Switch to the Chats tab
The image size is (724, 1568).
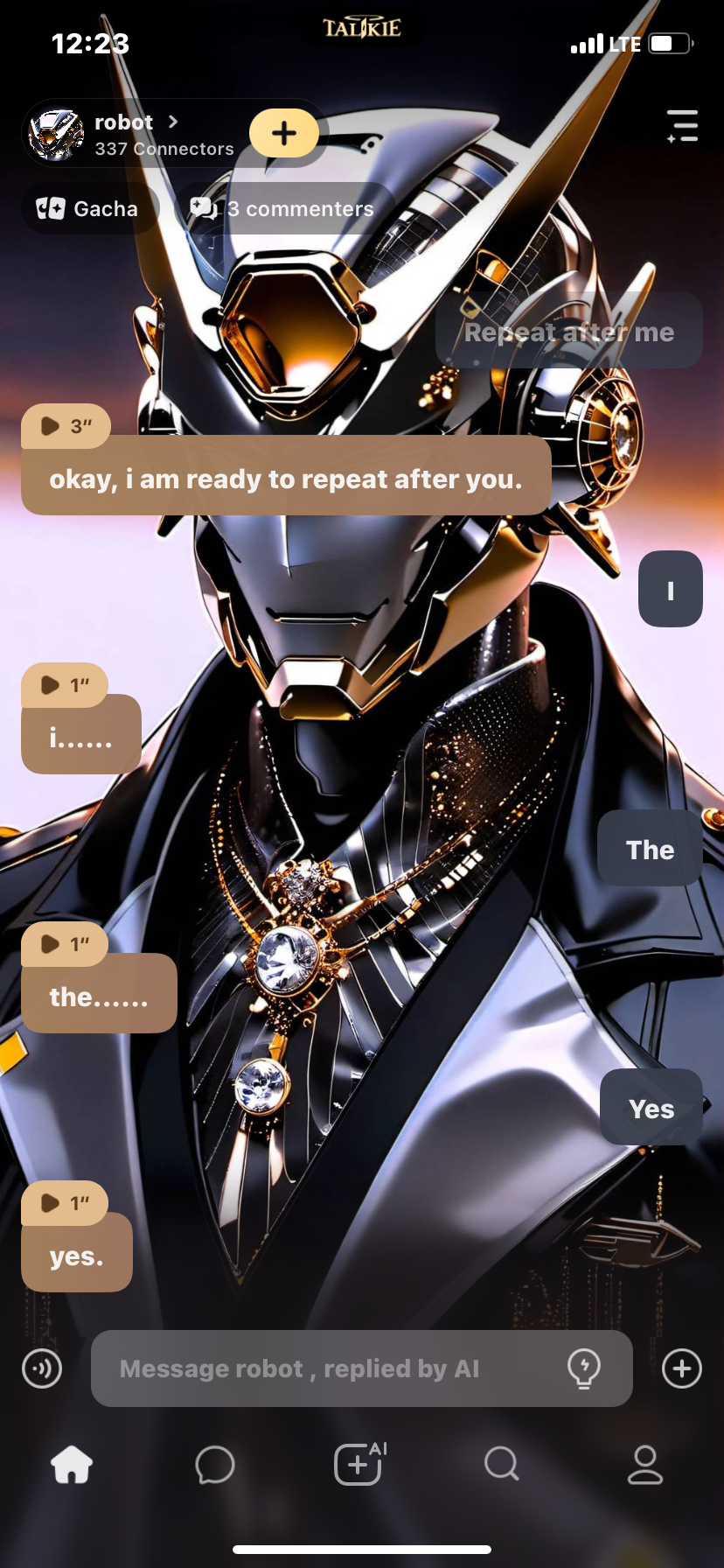(x=215, y=1464)
